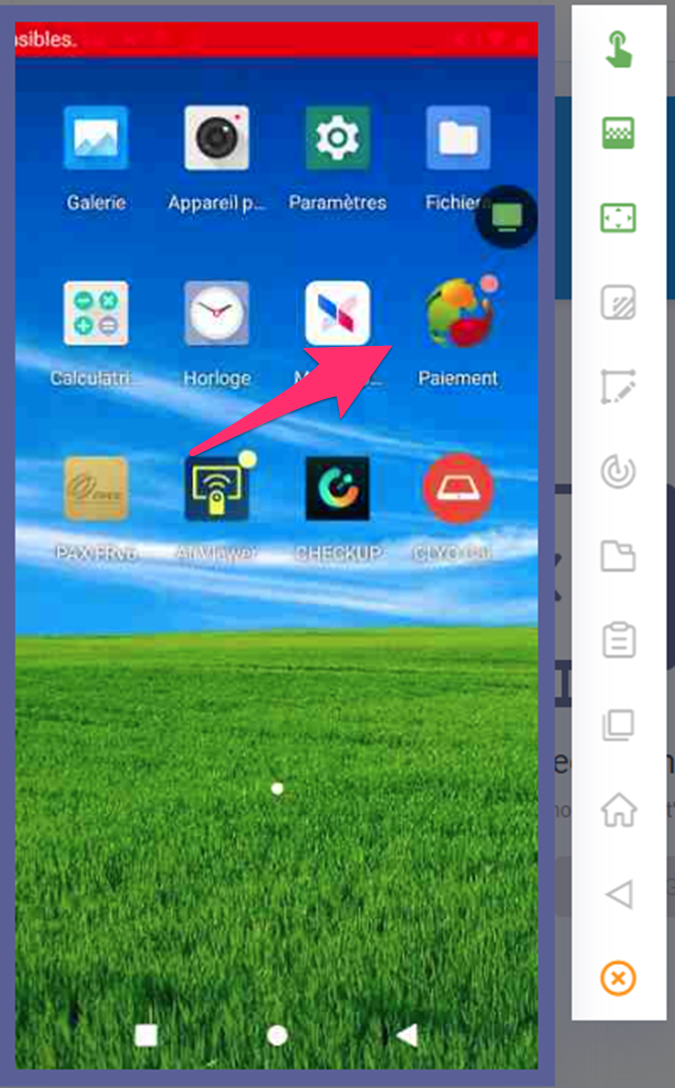This screenshot has width=675, height=1088.
Task: Toggle the fullscreen icon in the side toolbar
Action: [x=619, y=217]
